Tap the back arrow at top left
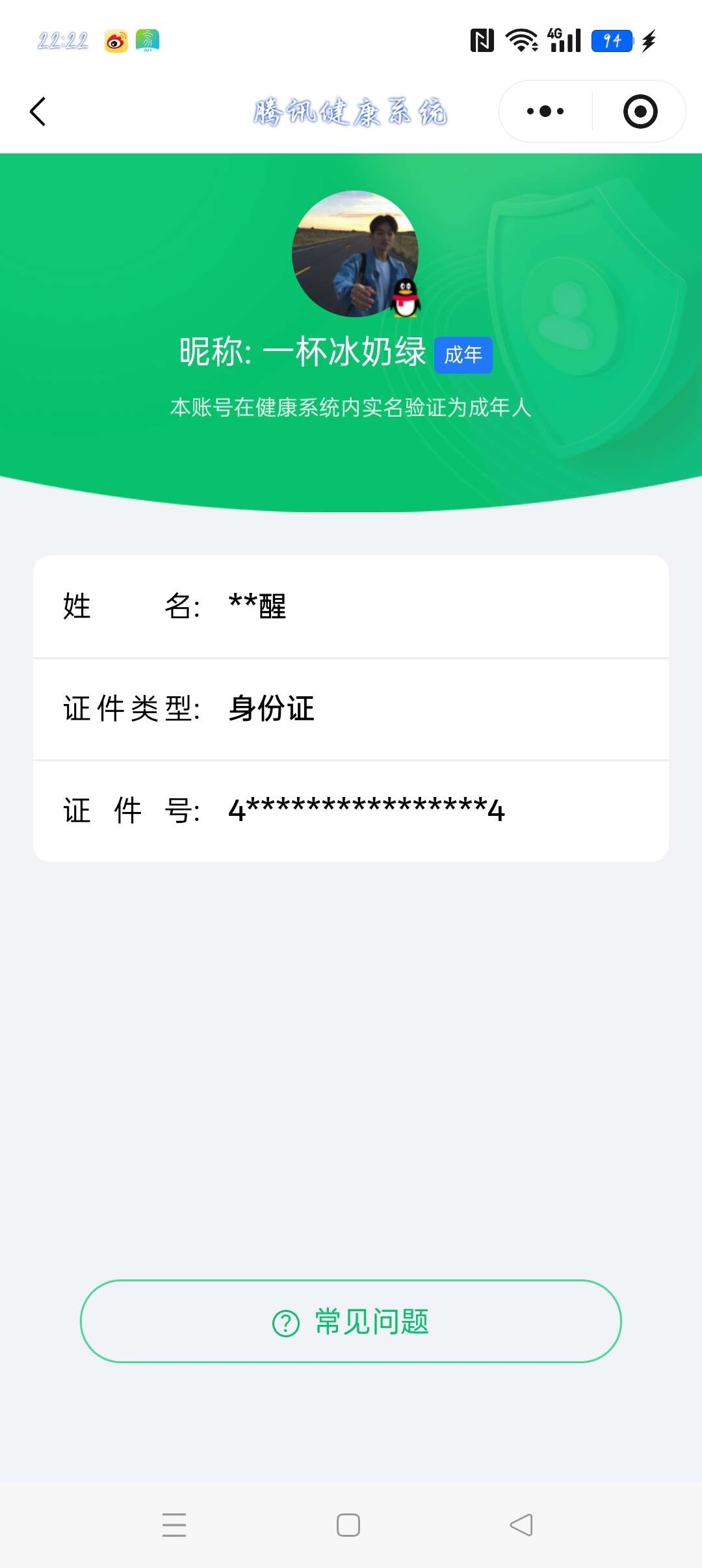Viewport: 702px width, 1568px height. click(x=37, y=111)
